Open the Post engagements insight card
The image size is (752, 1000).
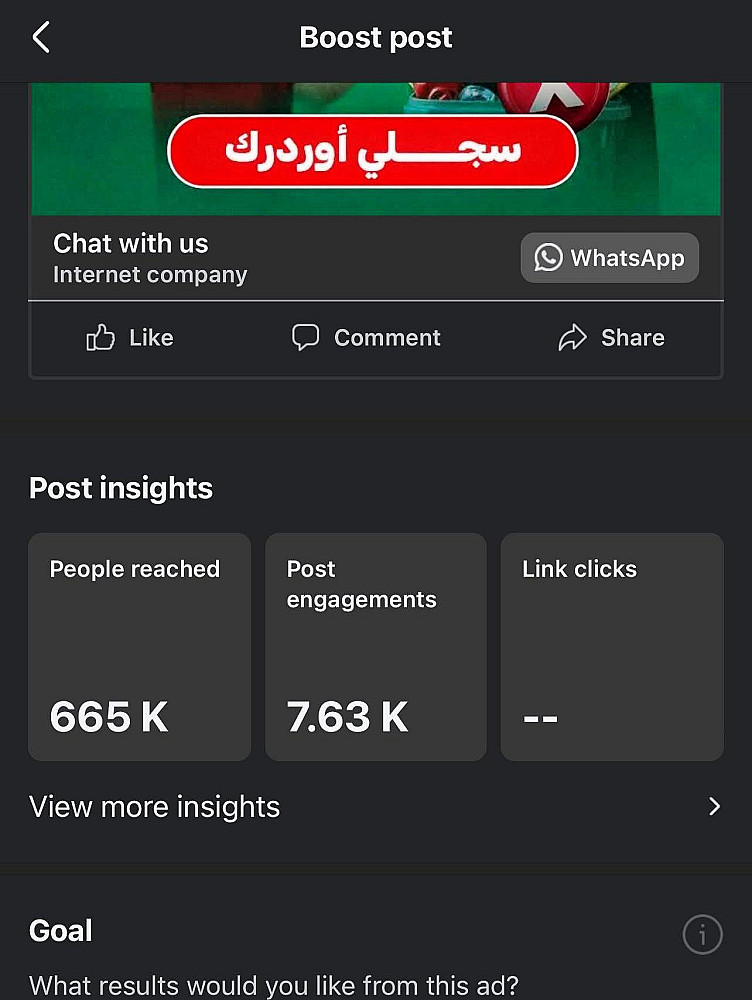coord(375,647)
